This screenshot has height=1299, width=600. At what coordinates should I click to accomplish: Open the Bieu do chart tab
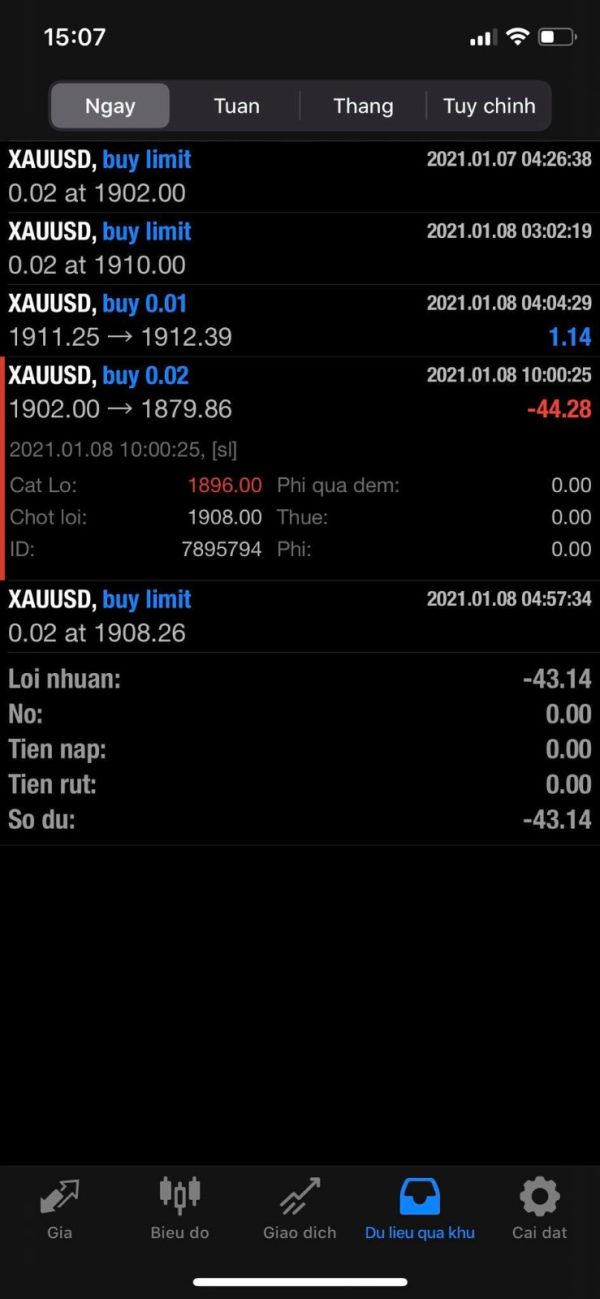click(x=180, y=1207)
